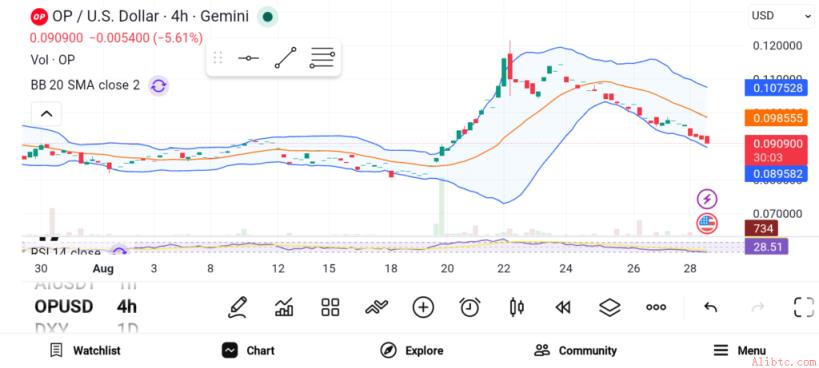
Task: Collapse the indicator legend with the chevron
Action: coord(46,114)
